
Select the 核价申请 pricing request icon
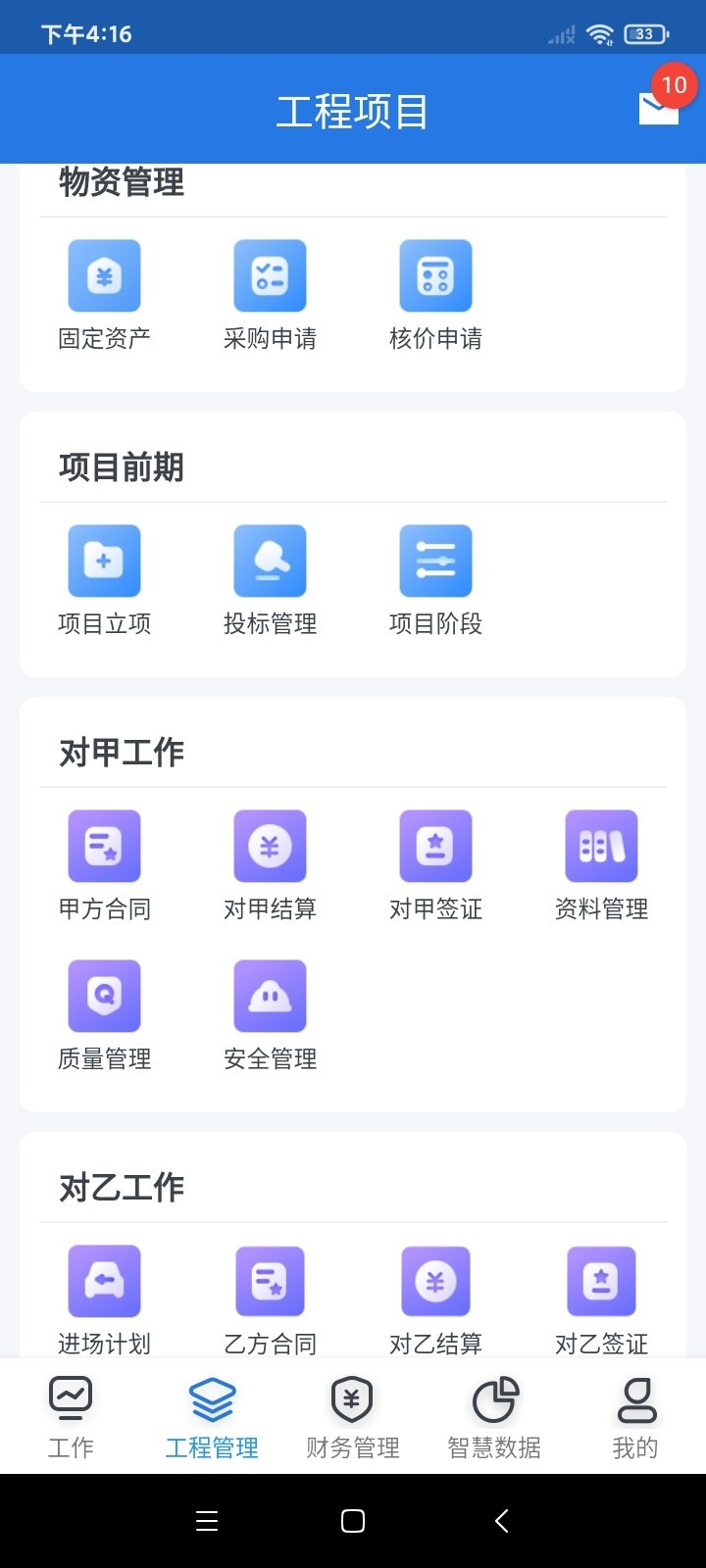435,275
